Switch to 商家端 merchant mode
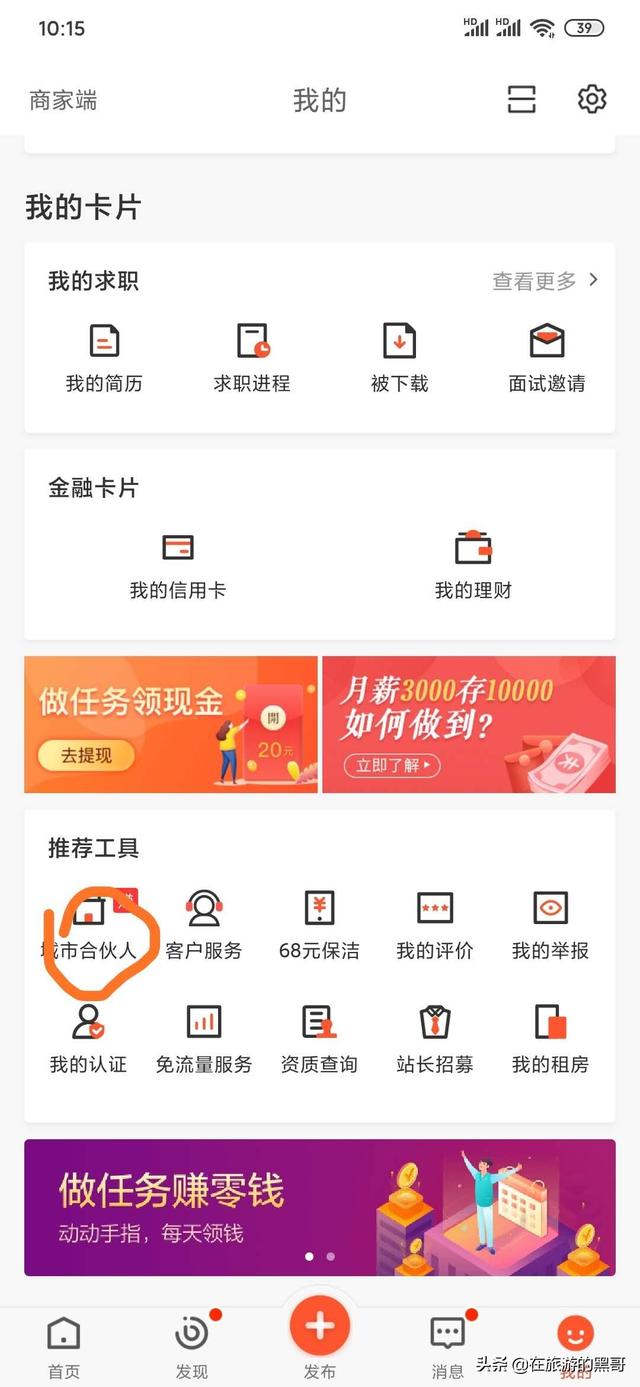 point(63,100)
